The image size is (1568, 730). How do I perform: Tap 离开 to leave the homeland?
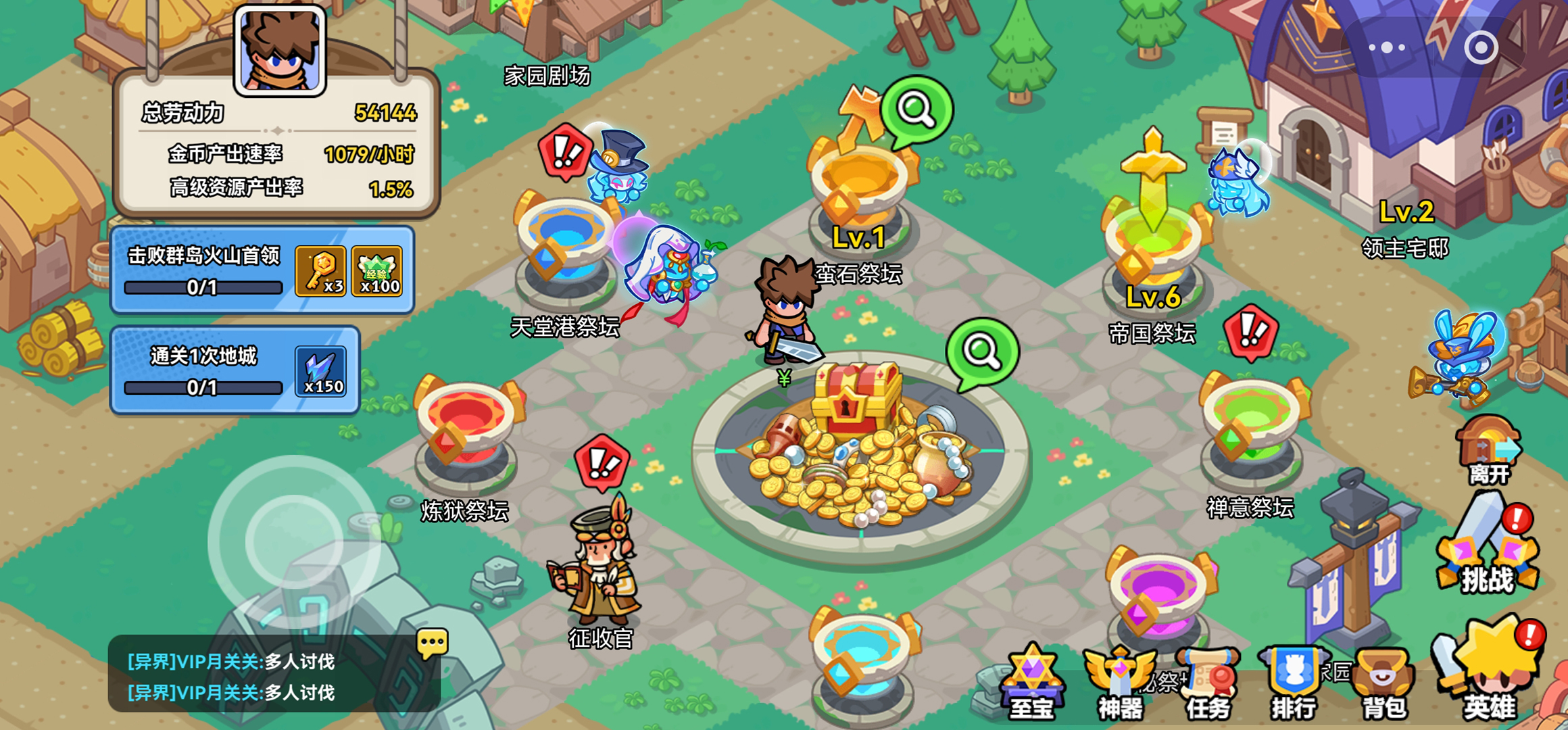(x=1489, y=449)
